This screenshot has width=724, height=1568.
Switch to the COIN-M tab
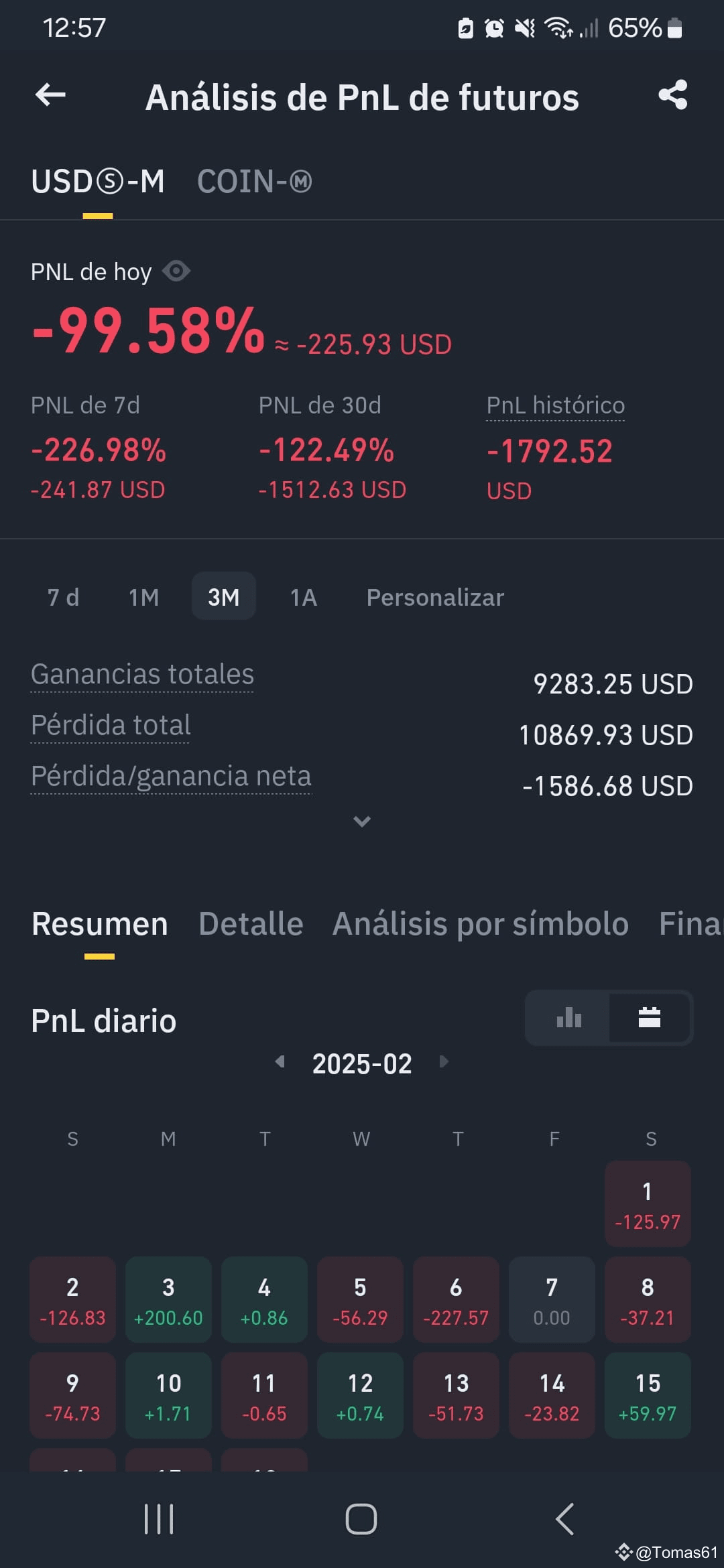coord(255,182)
